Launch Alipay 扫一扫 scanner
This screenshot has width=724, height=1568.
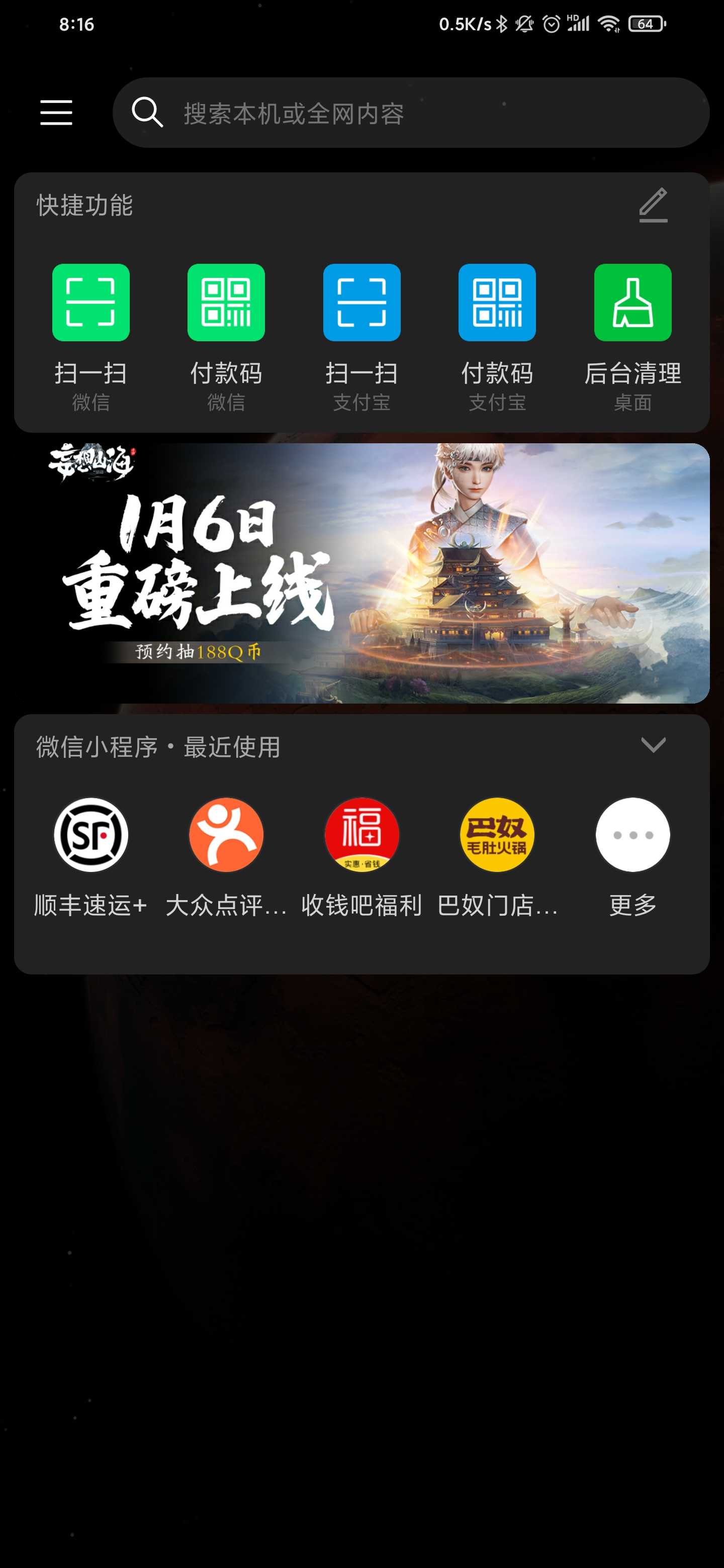pyautogui.click(x=361, y=337)
